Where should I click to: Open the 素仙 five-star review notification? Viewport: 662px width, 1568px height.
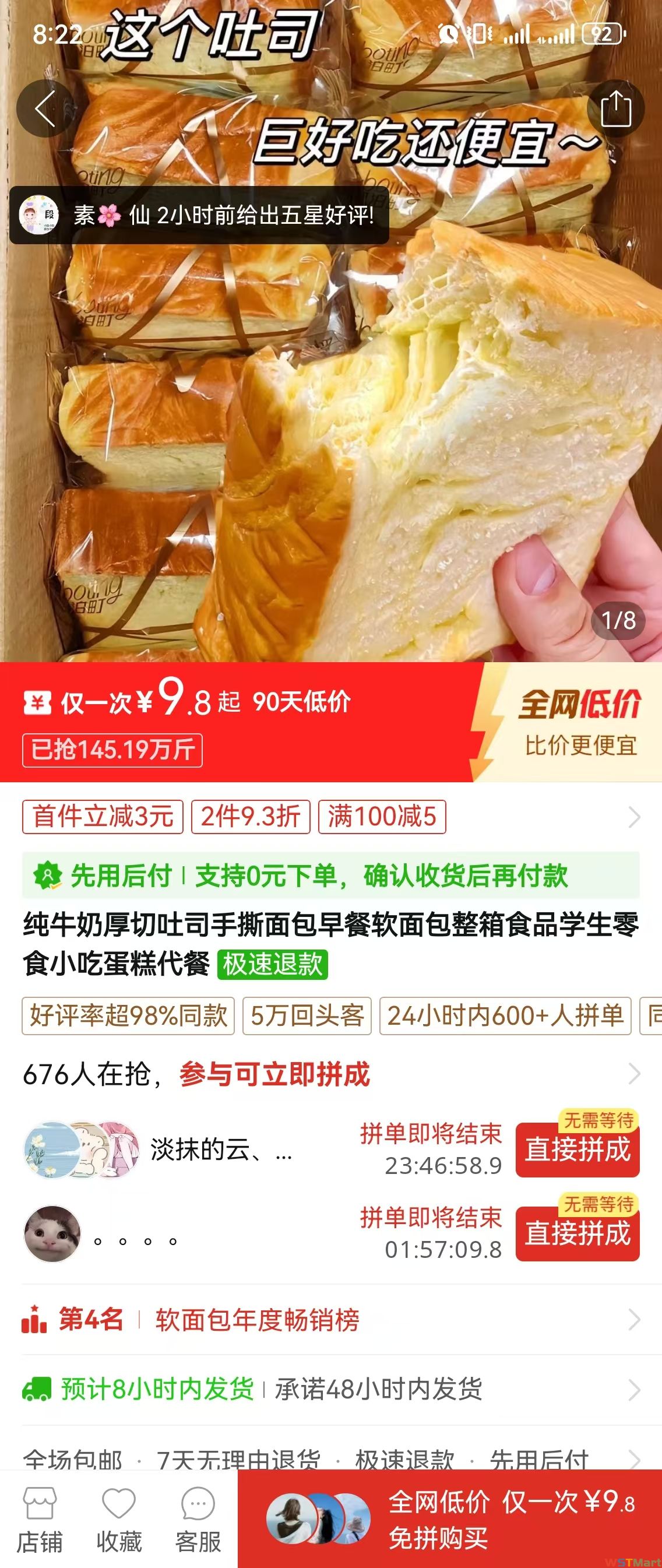(199, 216)
